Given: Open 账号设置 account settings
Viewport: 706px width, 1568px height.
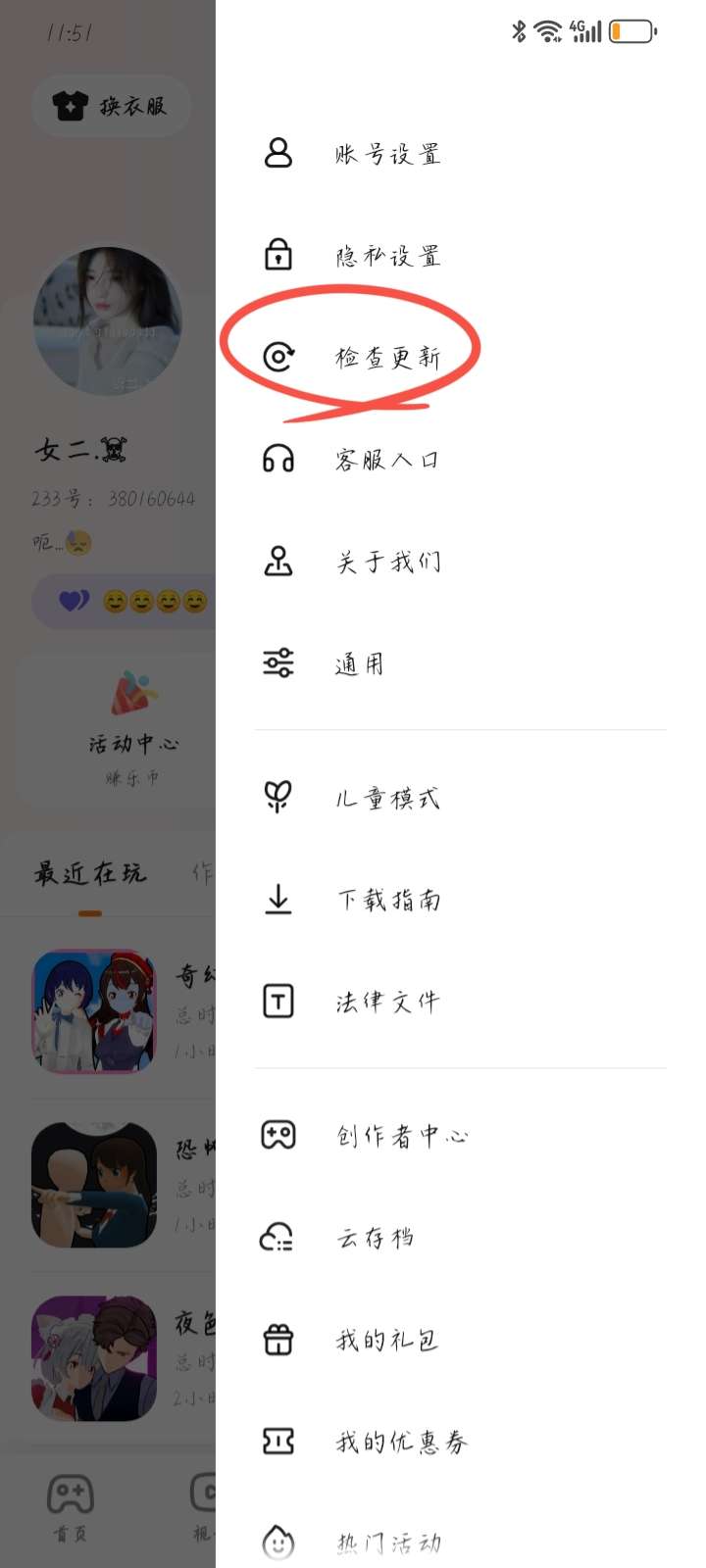Looking at the screenshot, I should coord(387,154).
